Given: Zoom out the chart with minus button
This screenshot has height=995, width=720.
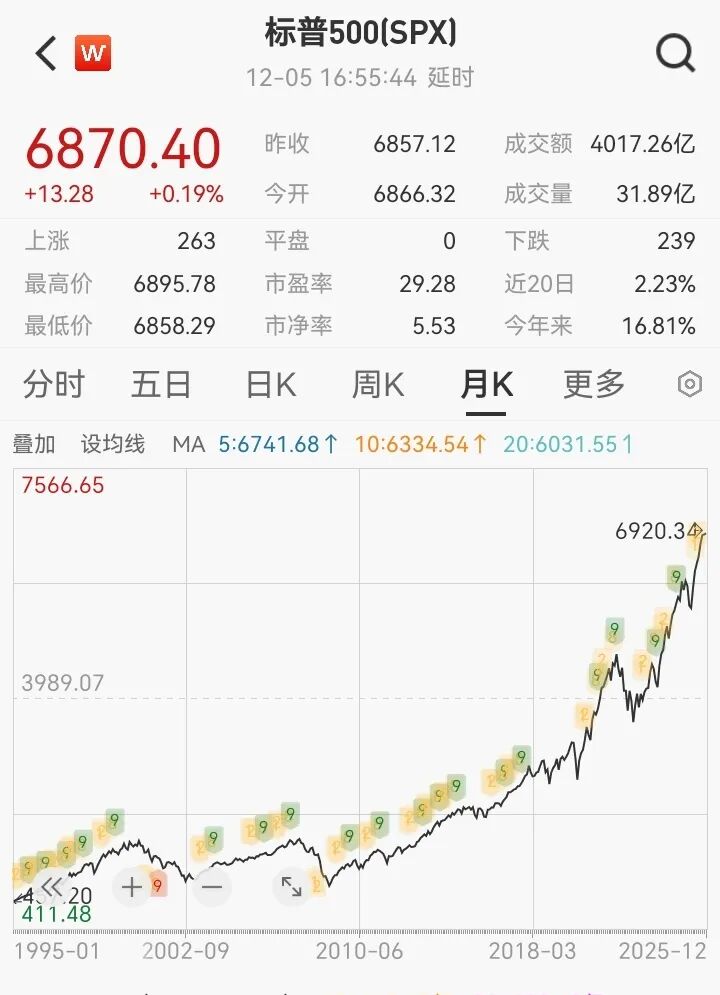Looking at the screenshot, I should pos(212,886).
